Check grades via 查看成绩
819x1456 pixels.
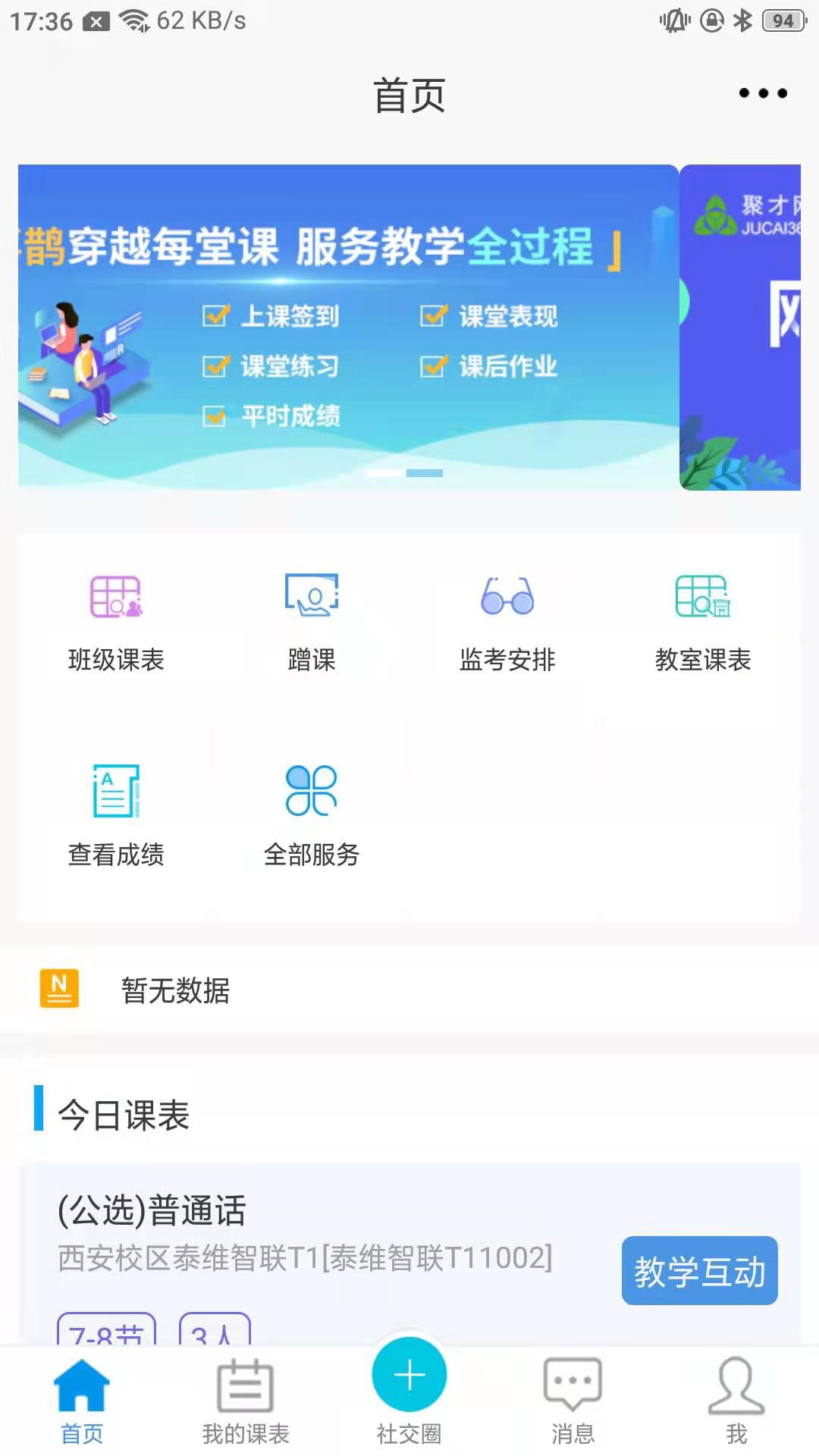[116, 815]
